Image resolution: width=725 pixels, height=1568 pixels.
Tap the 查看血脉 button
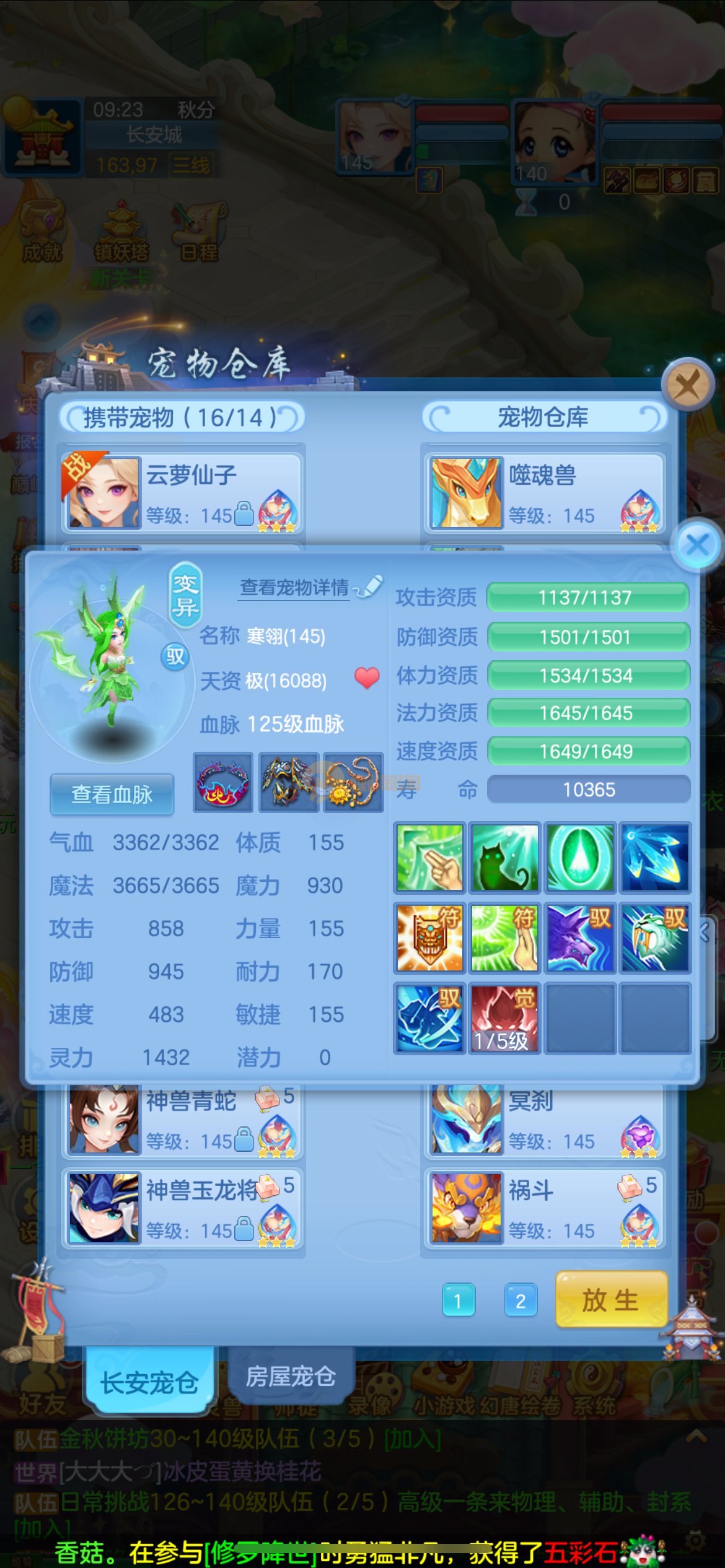click(112, 794)
